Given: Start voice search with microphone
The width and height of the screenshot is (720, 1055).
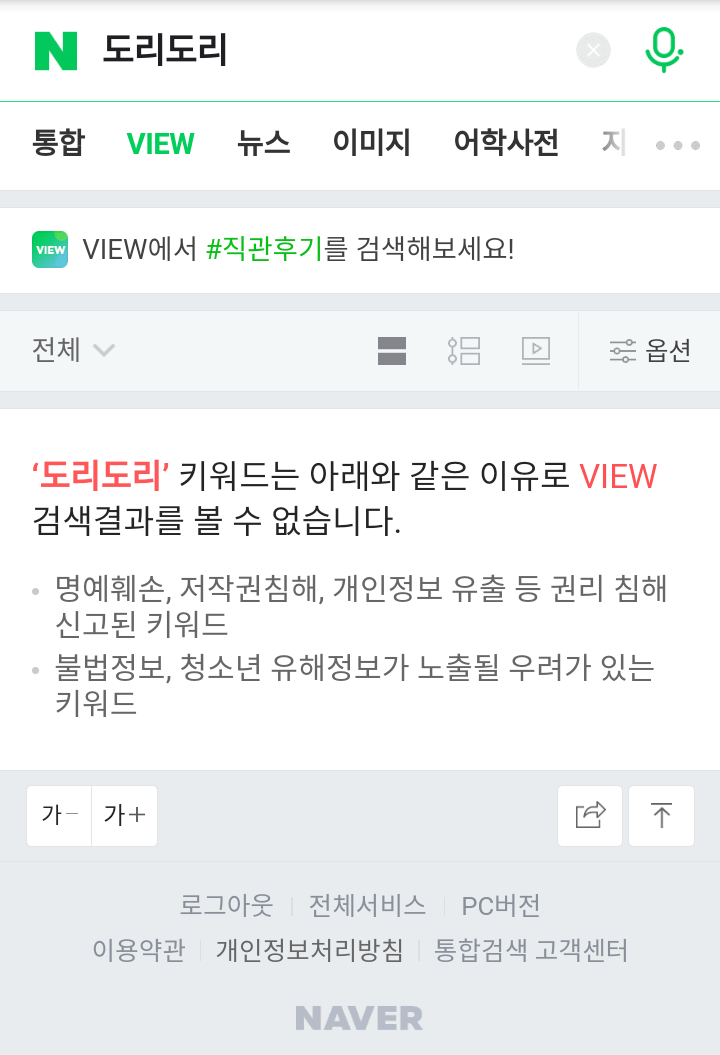Looking at the screenshot, I should (x=662, y=50).
